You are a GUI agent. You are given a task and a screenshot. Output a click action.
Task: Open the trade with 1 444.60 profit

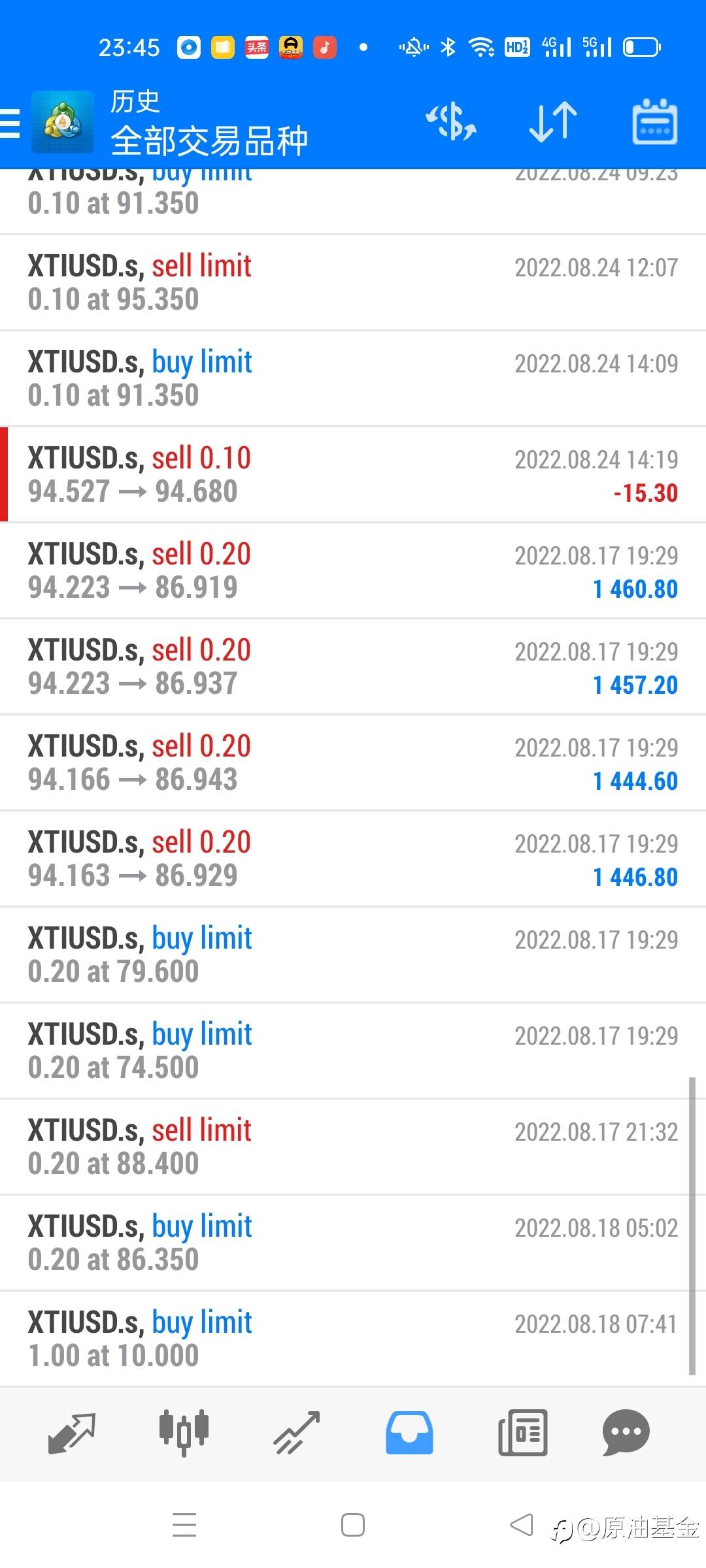pyautogui.click(x=353, y=762)
